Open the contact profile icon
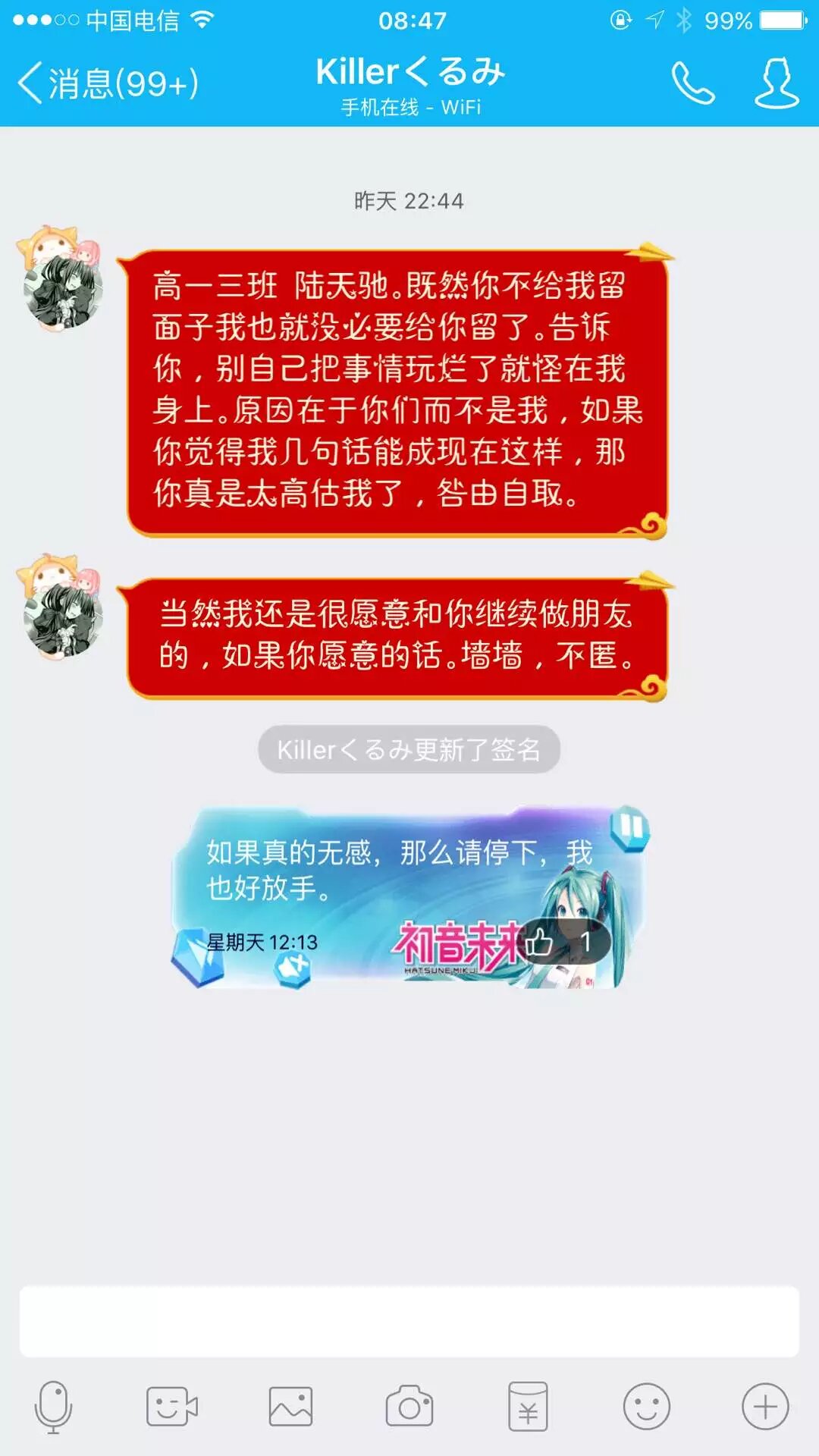 point(777,83)
